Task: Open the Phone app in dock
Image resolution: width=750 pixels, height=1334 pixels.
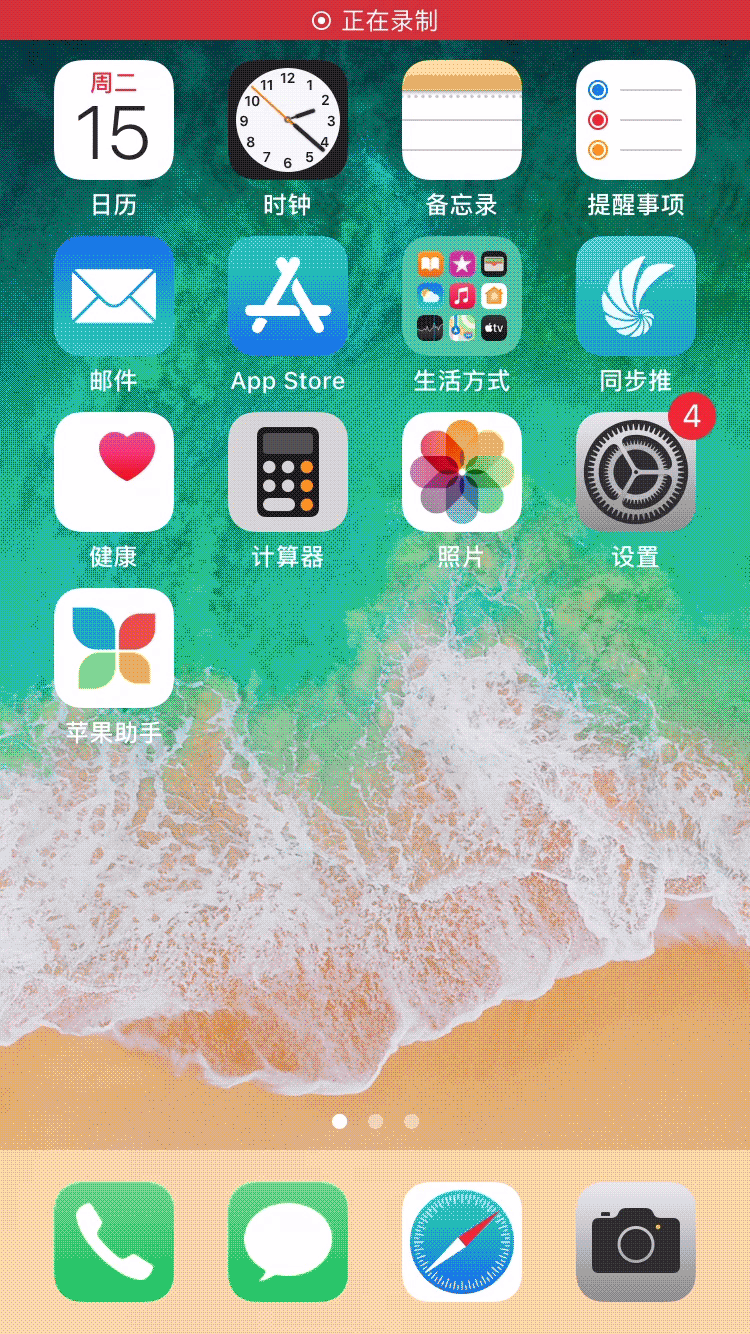Action: [113, 1241]
